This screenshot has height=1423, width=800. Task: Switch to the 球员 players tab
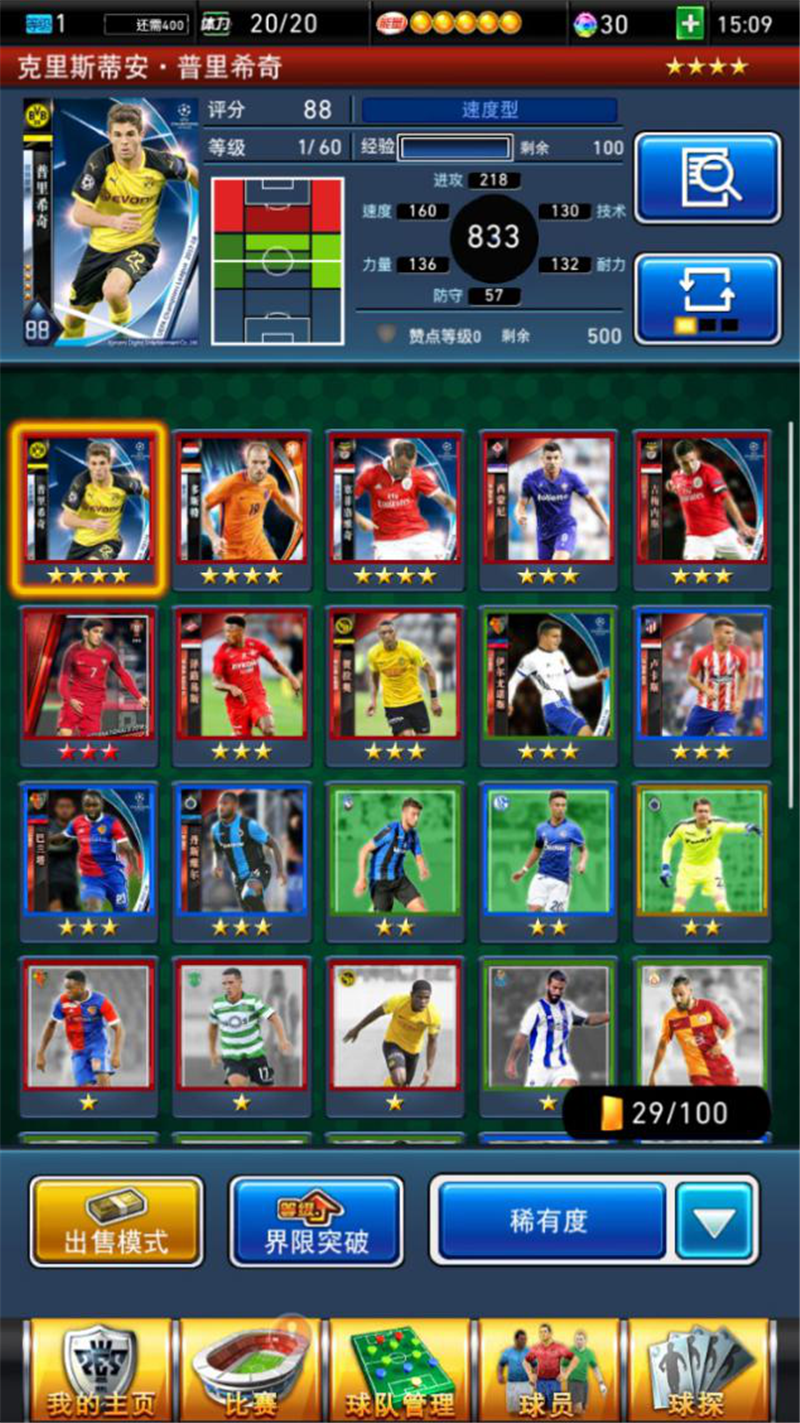550,1370
